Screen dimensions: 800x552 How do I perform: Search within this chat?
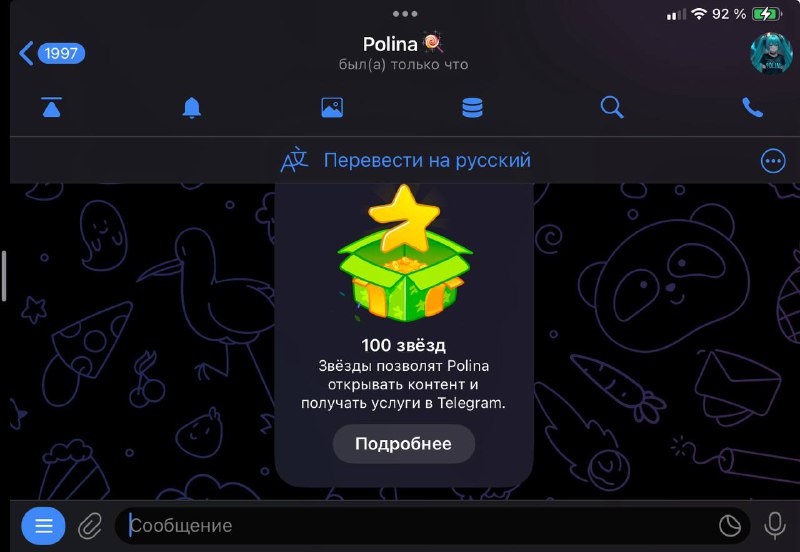pyautogui.click(x=612, y=108)
